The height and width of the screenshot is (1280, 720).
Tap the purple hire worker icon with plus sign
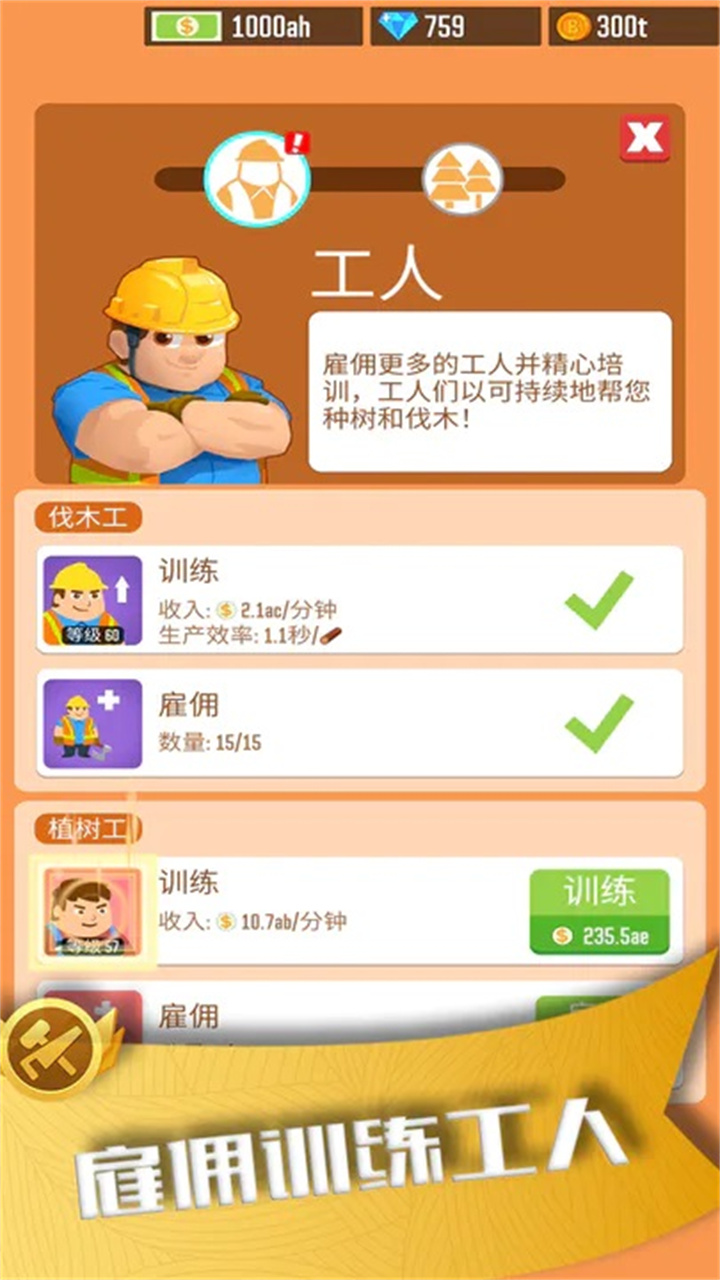[x=87, y=725]
